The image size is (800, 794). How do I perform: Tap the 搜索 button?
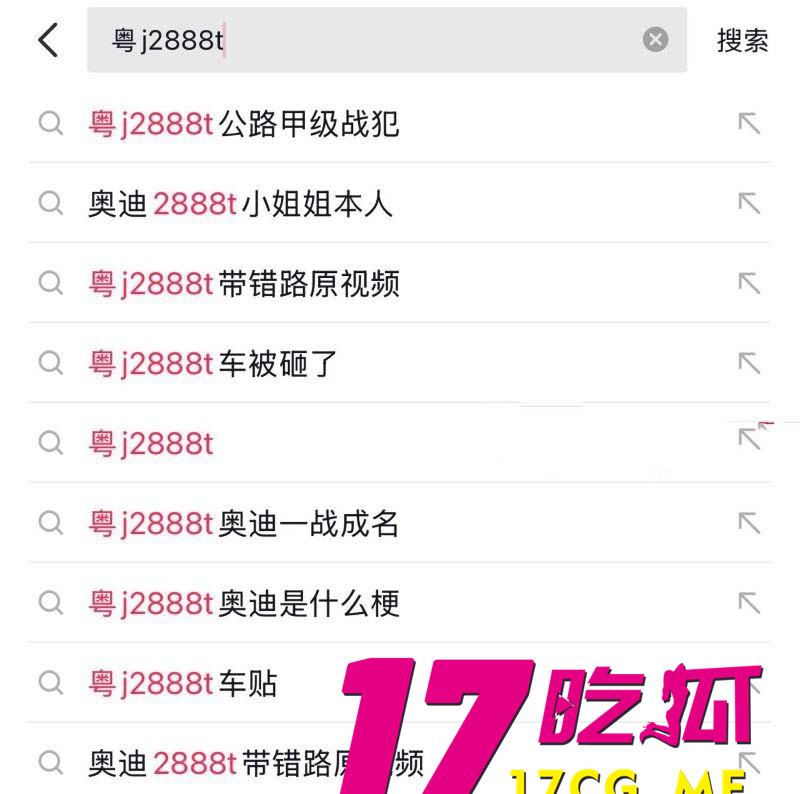tap(742, 41)
